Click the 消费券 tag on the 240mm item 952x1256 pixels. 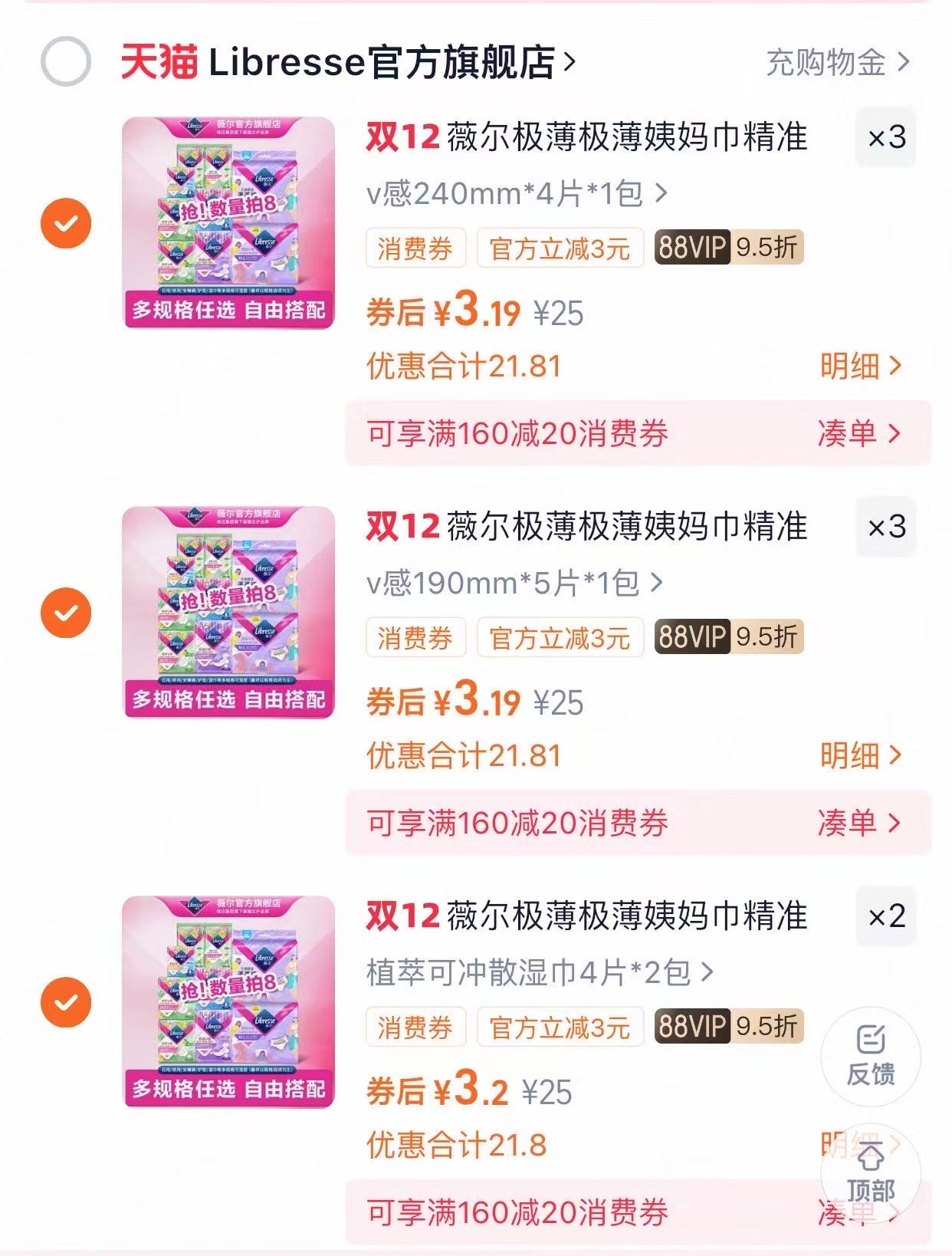[415, 247]
